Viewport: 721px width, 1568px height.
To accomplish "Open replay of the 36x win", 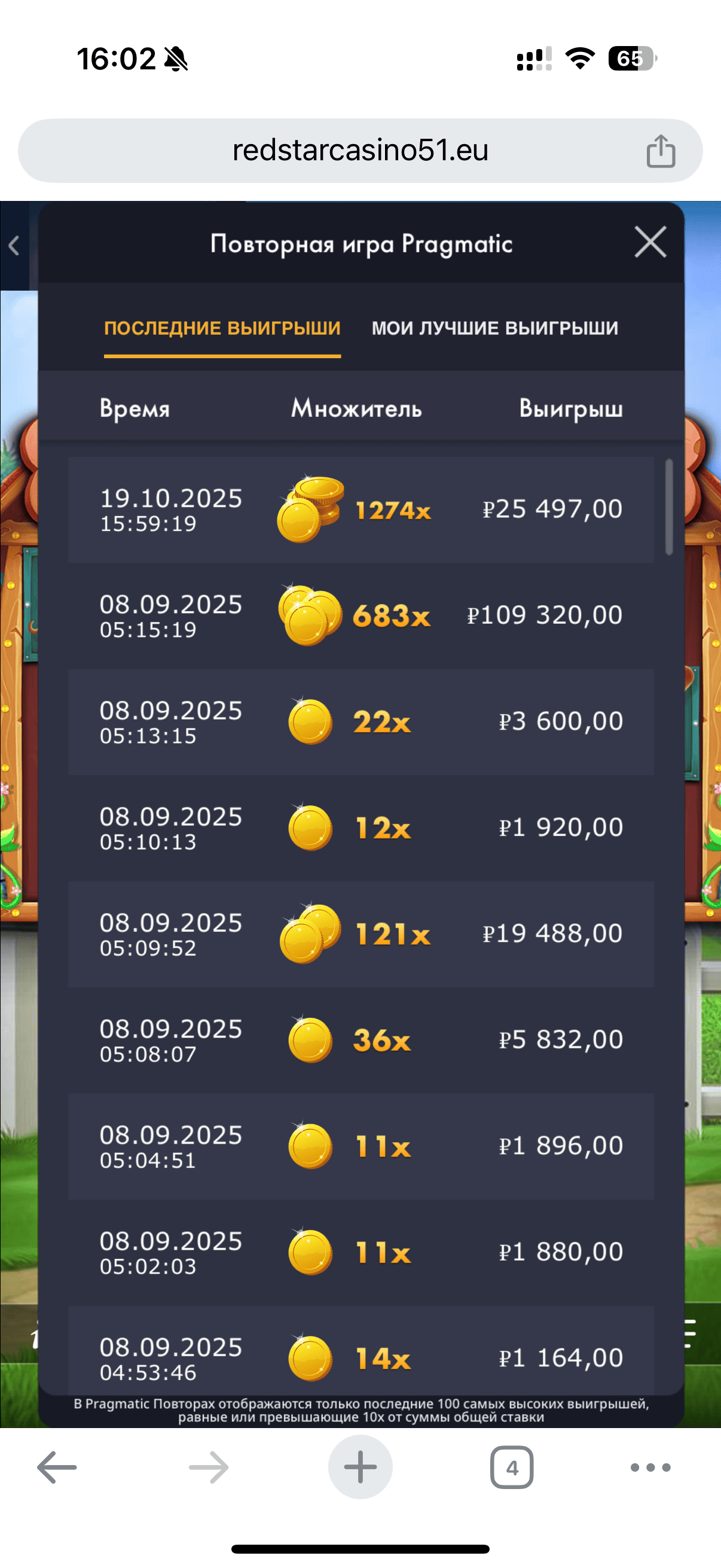I will click(x=361, y=1039).
